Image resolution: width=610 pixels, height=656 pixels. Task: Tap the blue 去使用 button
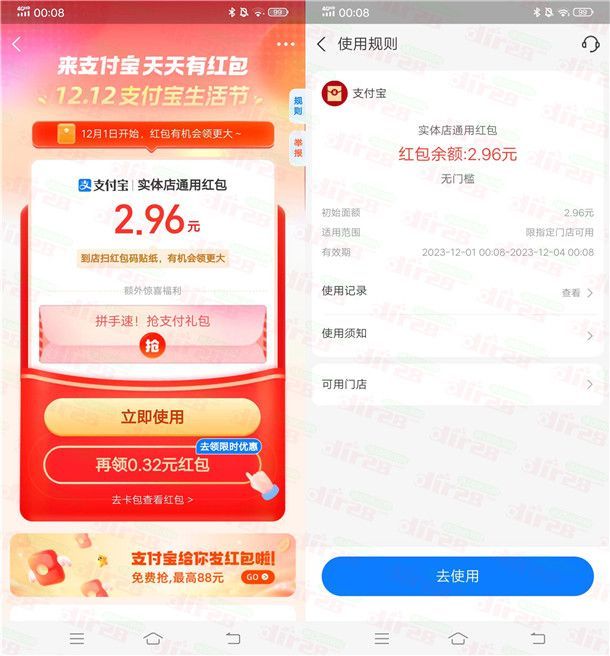point(457,576)
